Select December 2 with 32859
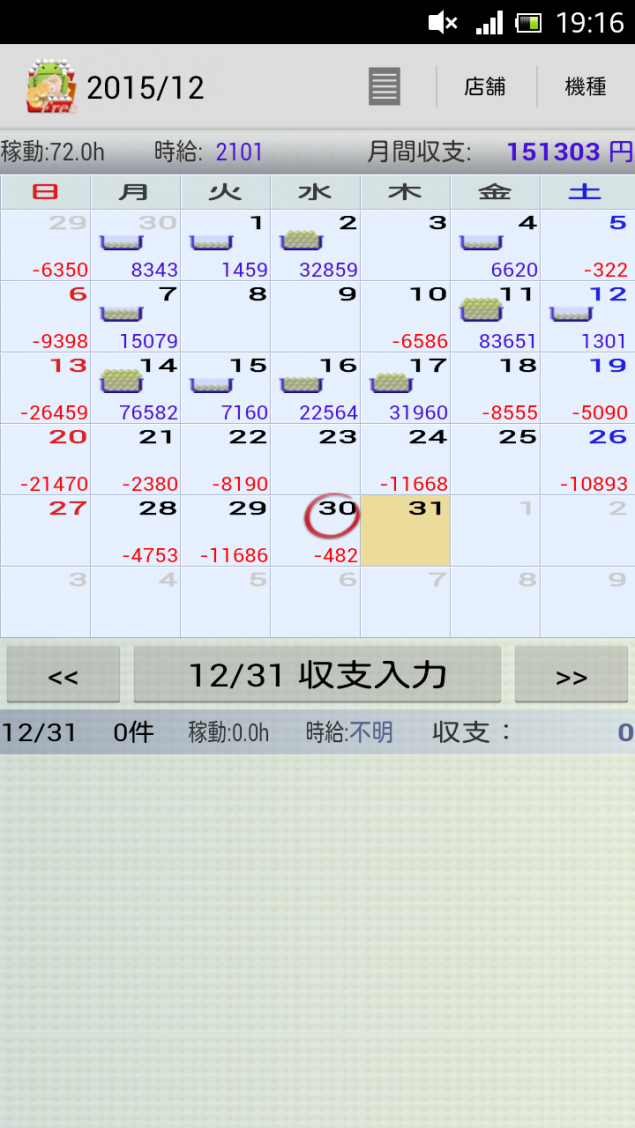Viewport: 635px width, 1128px height. point(315,245)
